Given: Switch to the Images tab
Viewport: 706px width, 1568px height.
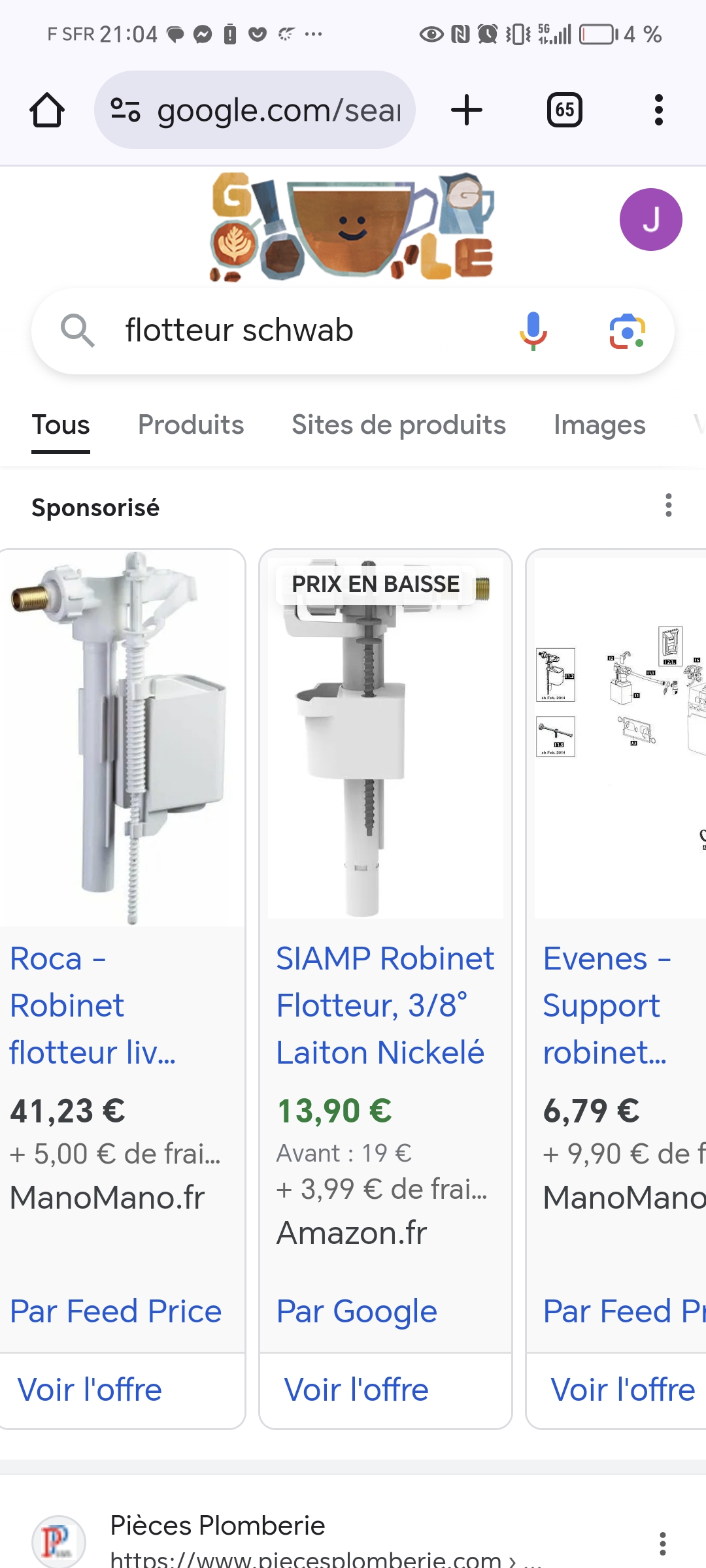Looking at the screenshot, I should pyautogui.click(x=599, y=425).
